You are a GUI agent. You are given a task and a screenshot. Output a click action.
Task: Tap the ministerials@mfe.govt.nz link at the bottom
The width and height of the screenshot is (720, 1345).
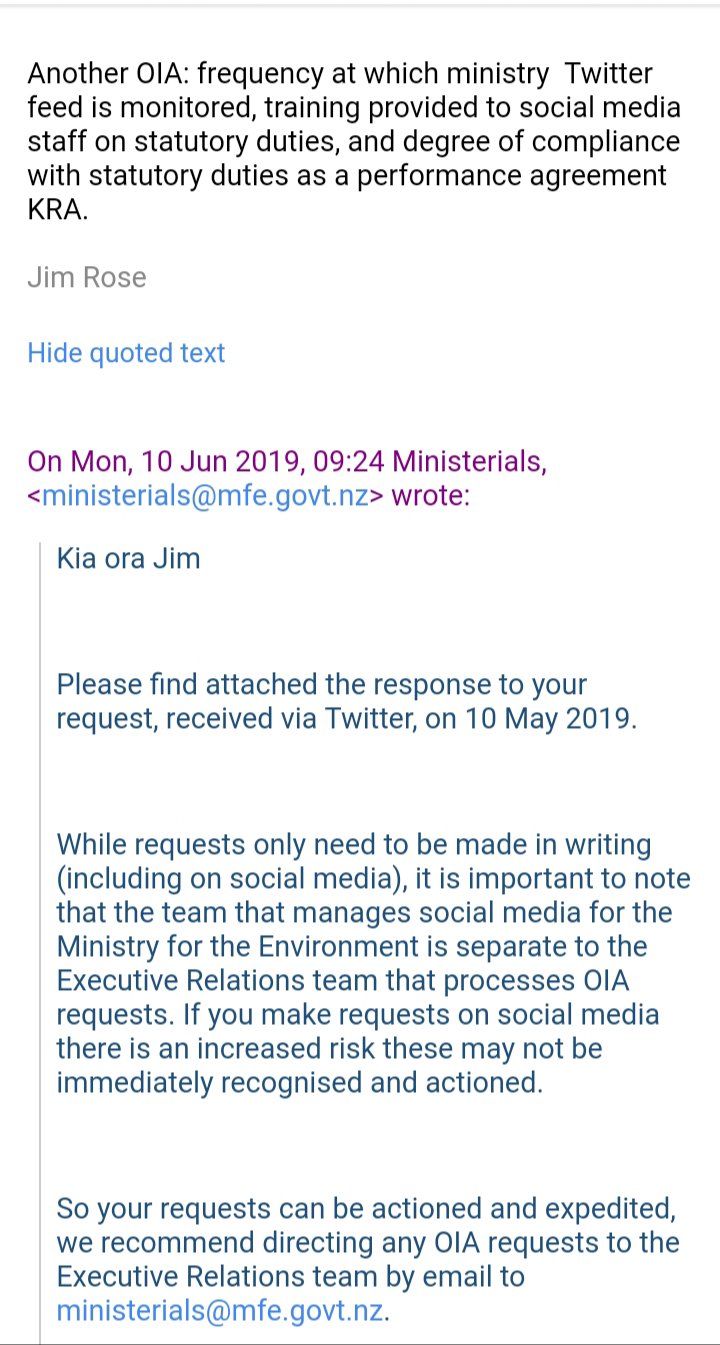click(219, 1310)
